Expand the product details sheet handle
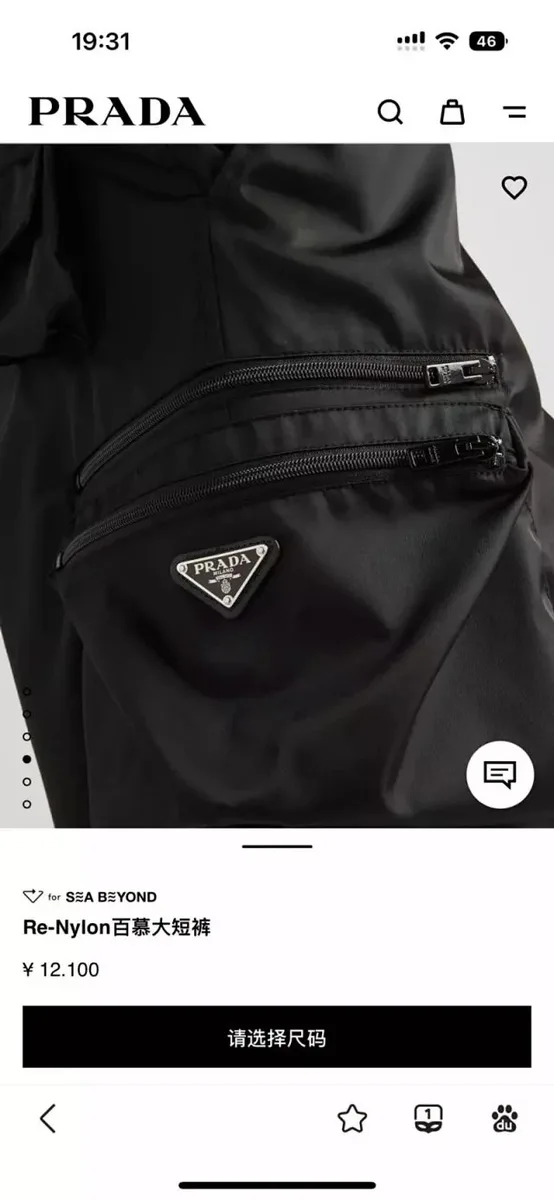Viewport: 554px width, 1200px height. pyautogui.click(x=277, y=846)
